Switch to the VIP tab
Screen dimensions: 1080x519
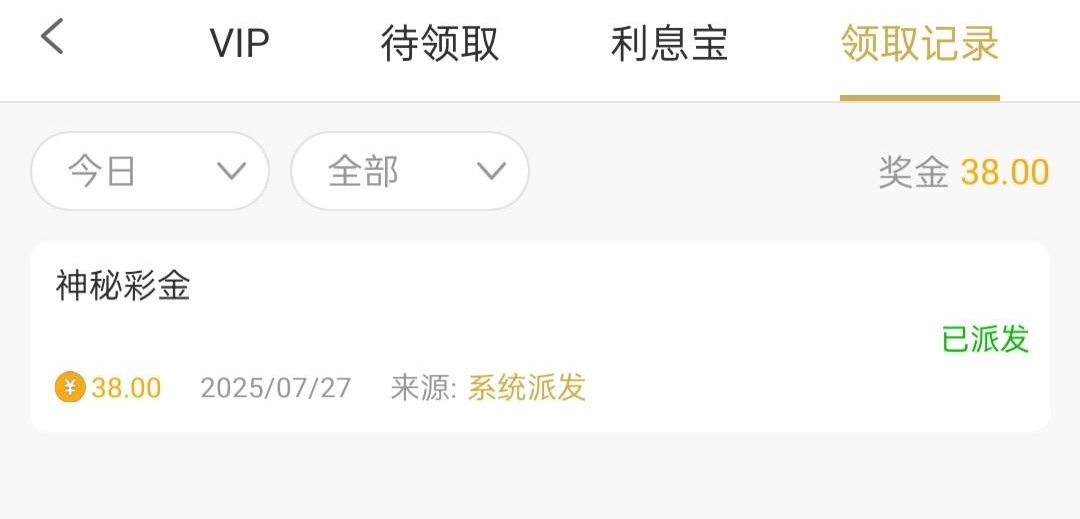(239, 45)
